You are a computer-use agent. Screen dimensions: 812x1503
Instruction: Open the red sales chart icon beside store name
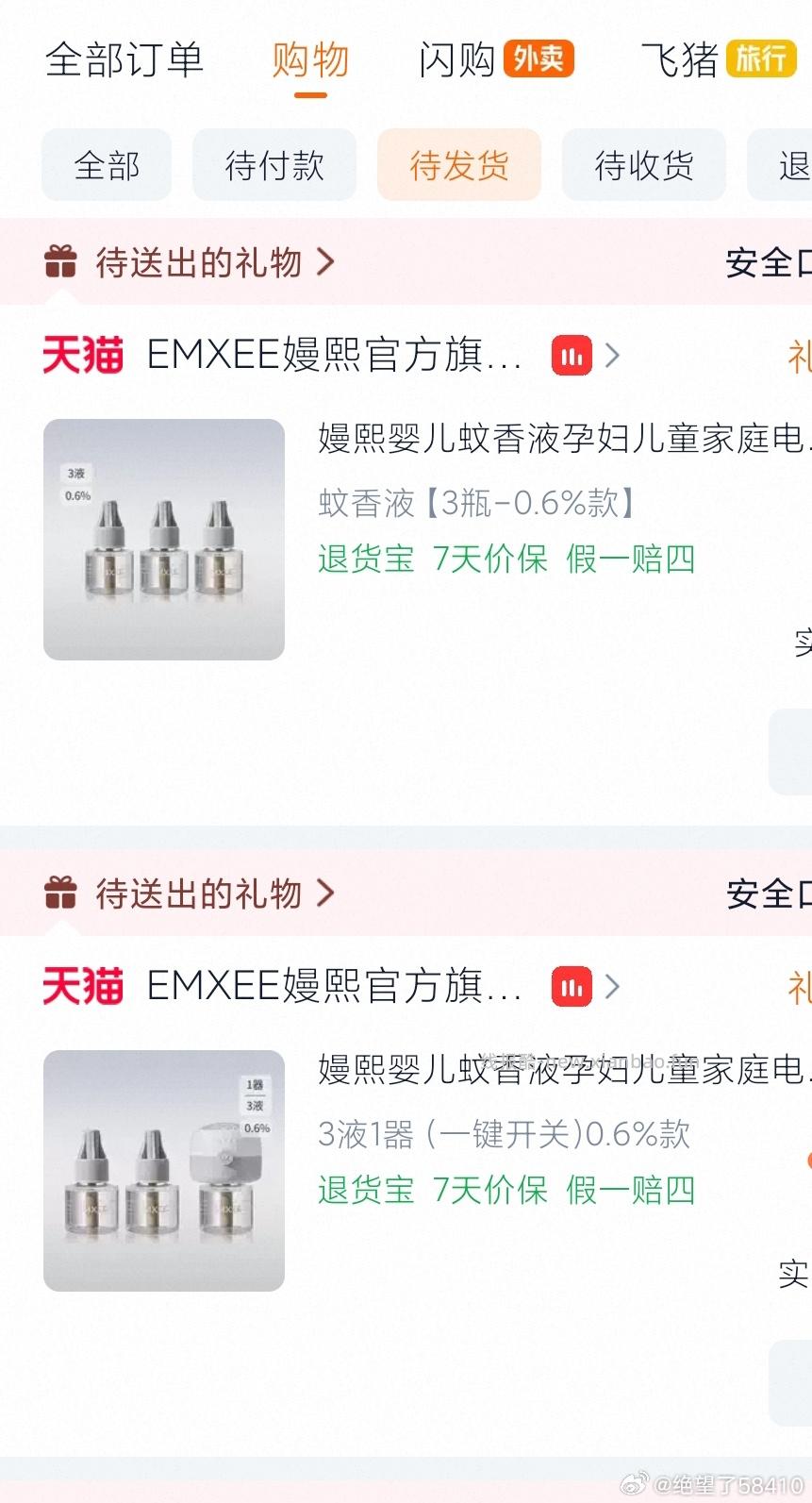[572, 354]
